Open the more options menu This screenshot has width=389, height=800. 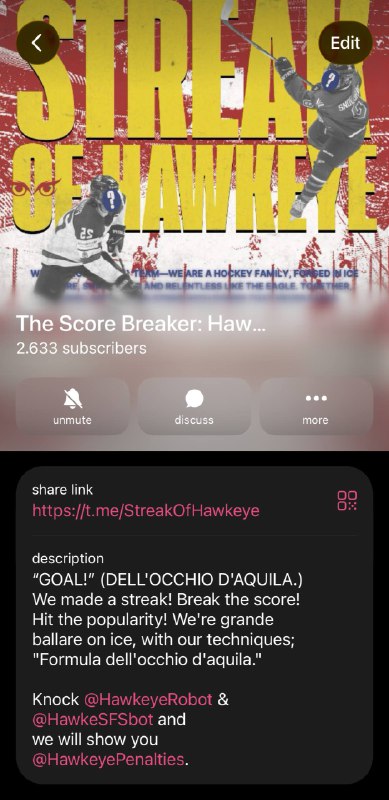315,407
